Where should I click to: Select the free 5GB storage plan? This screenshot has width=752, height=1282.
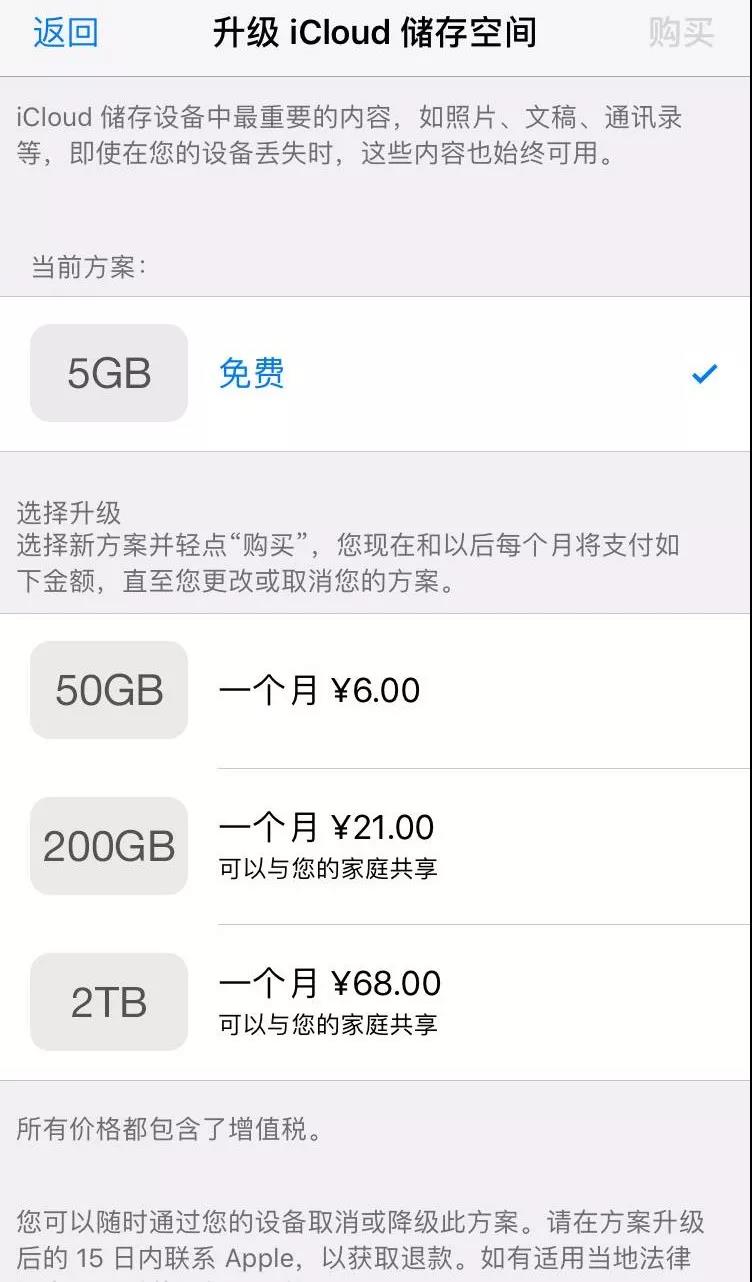pos(376,372)
